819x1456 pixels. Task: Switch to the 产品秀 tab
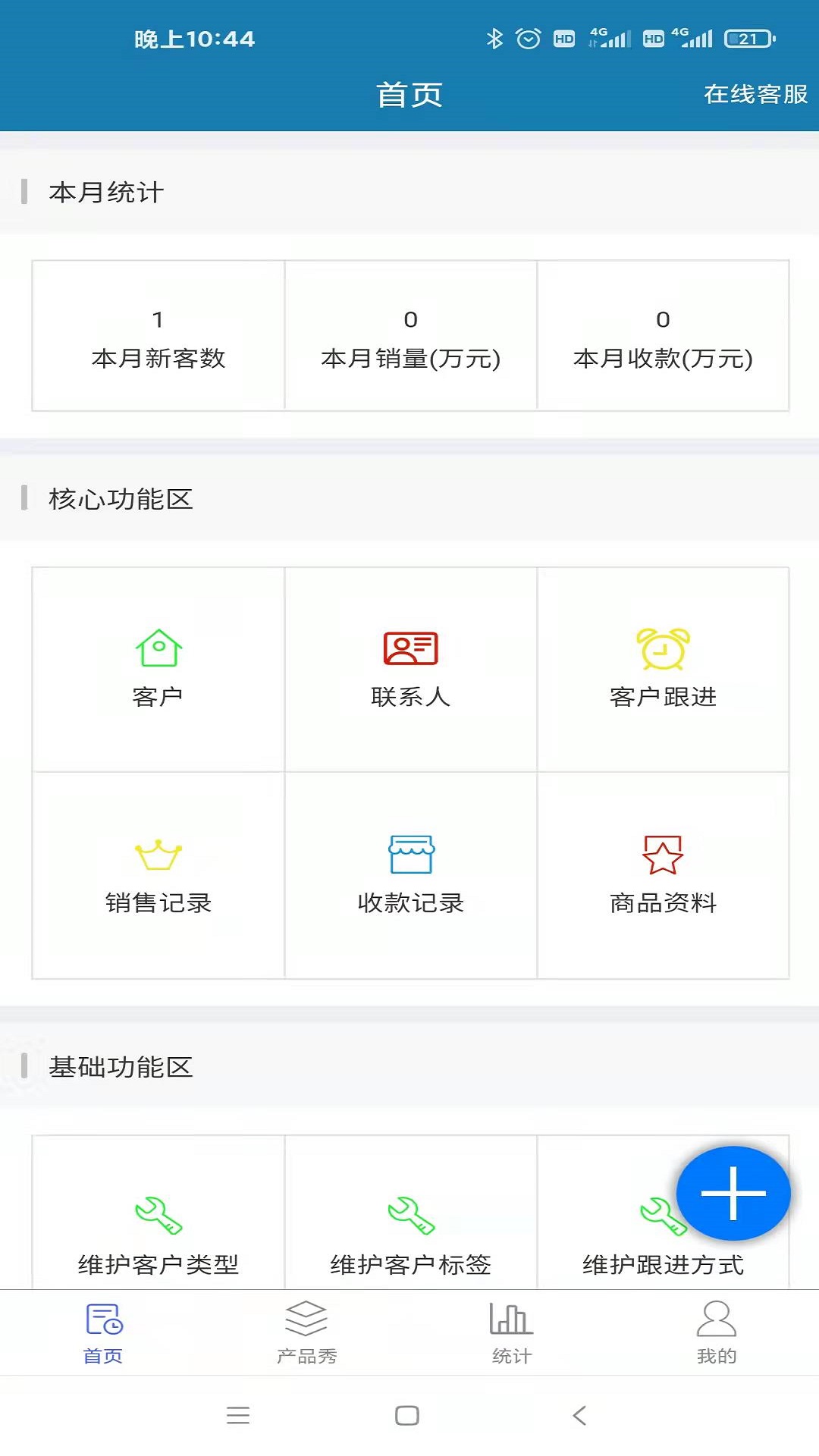306,1332
